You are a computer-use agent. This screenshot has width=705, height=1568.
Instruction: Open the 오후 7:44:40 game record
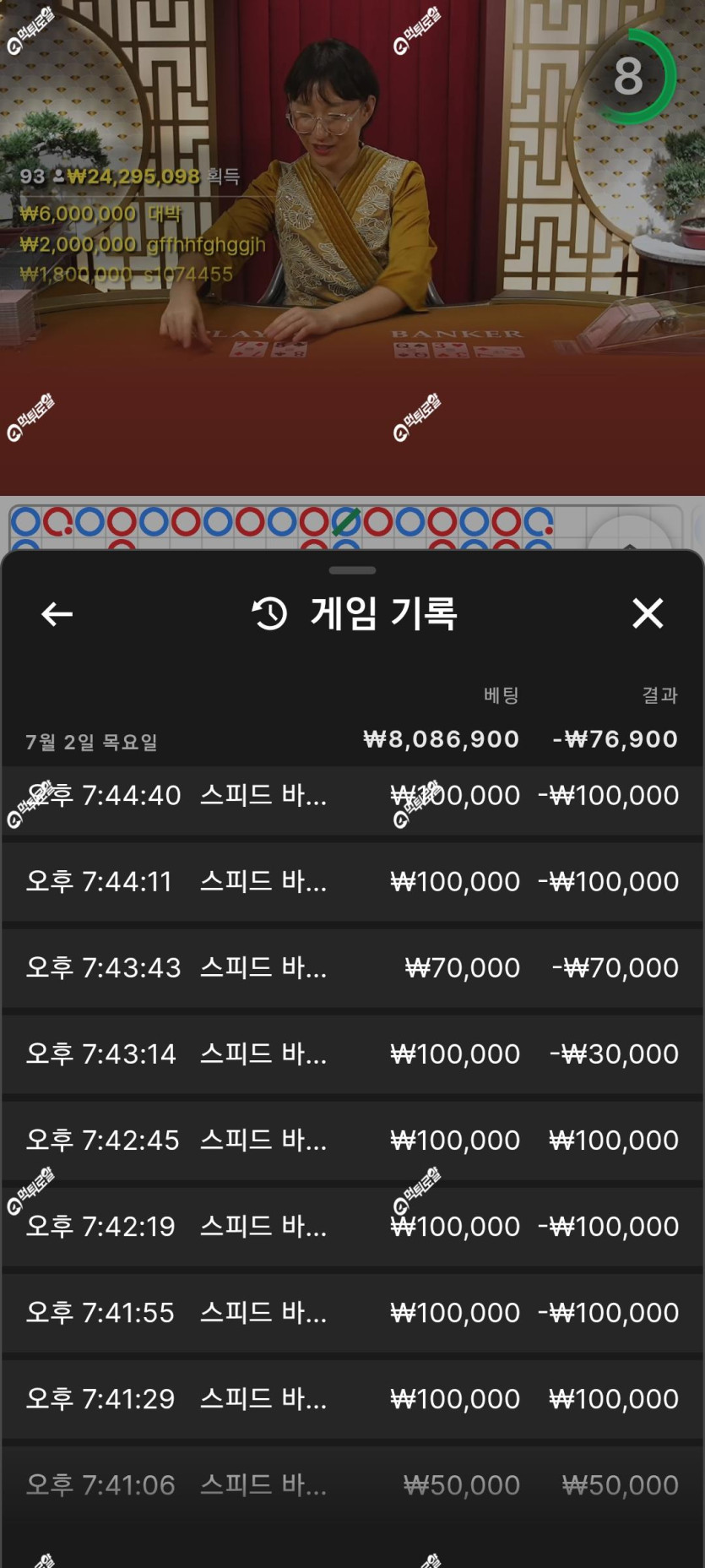click(353, 796)
